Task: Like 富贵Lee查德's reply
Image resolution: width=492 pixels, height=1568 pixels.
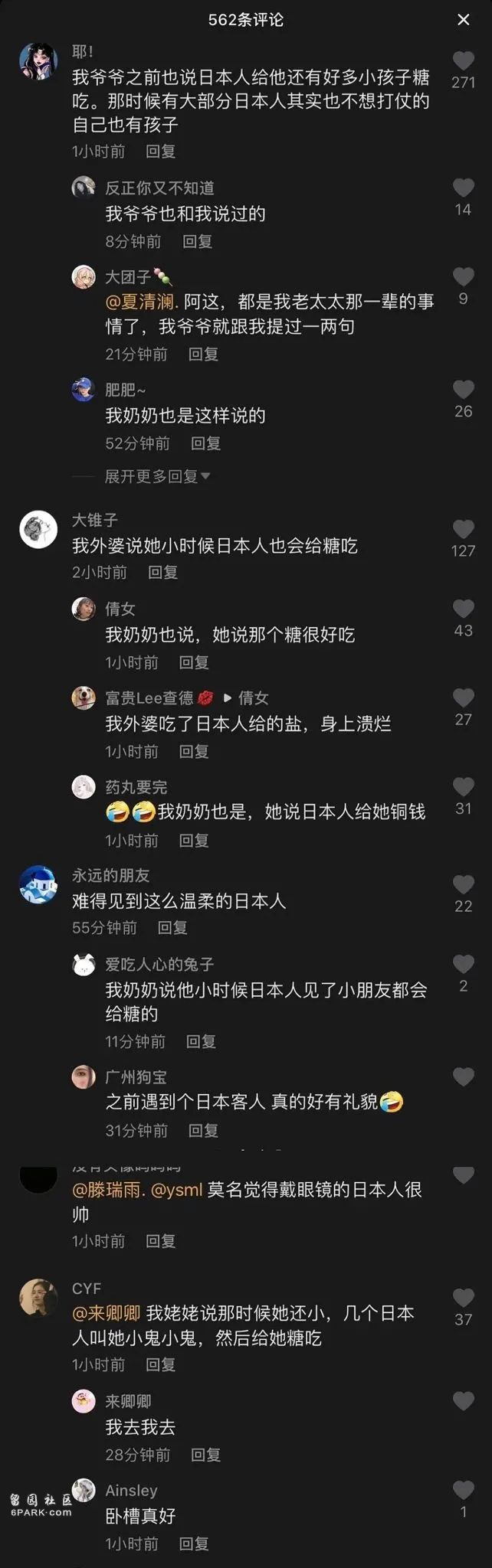Action: (x=463, y=697)
